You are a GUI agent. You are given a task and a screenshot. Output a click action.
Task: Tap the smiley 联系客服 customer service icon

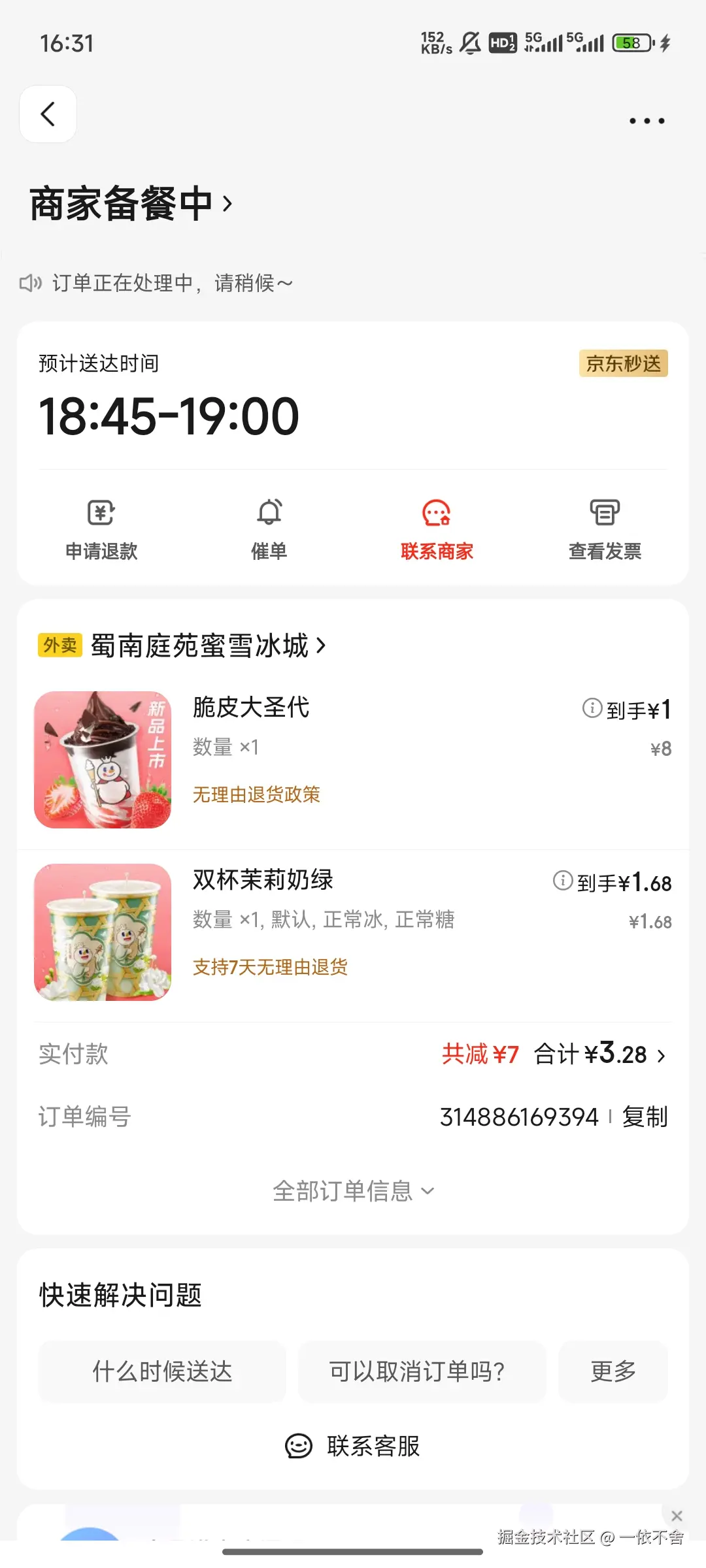coord(299,1446)
